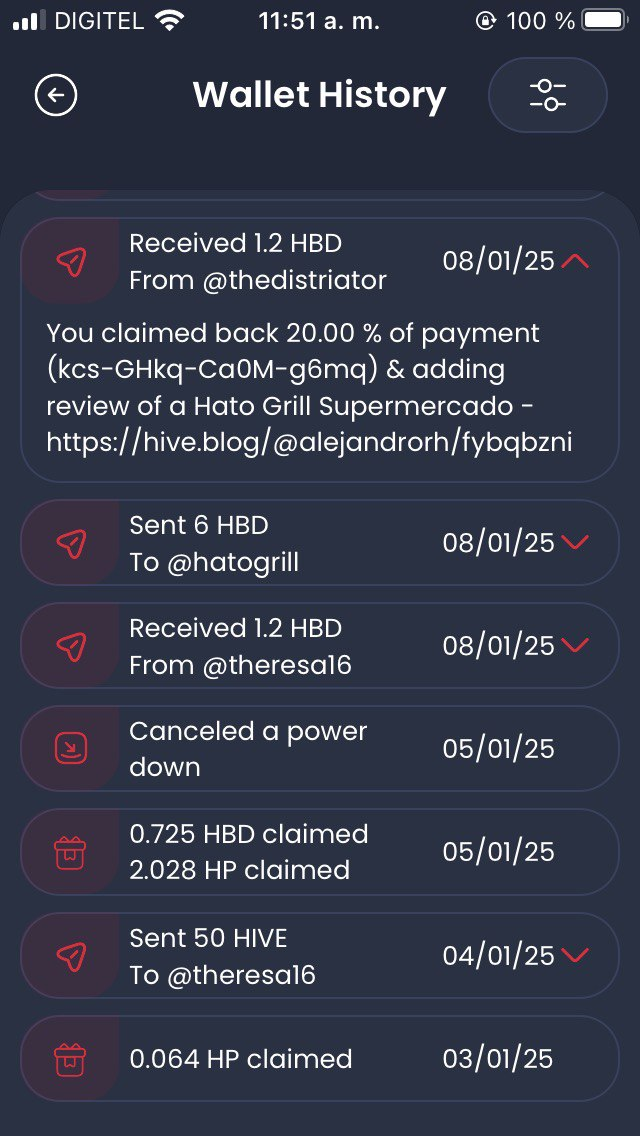Collapse the Received from @thedistriator entry

coord(575,261)
